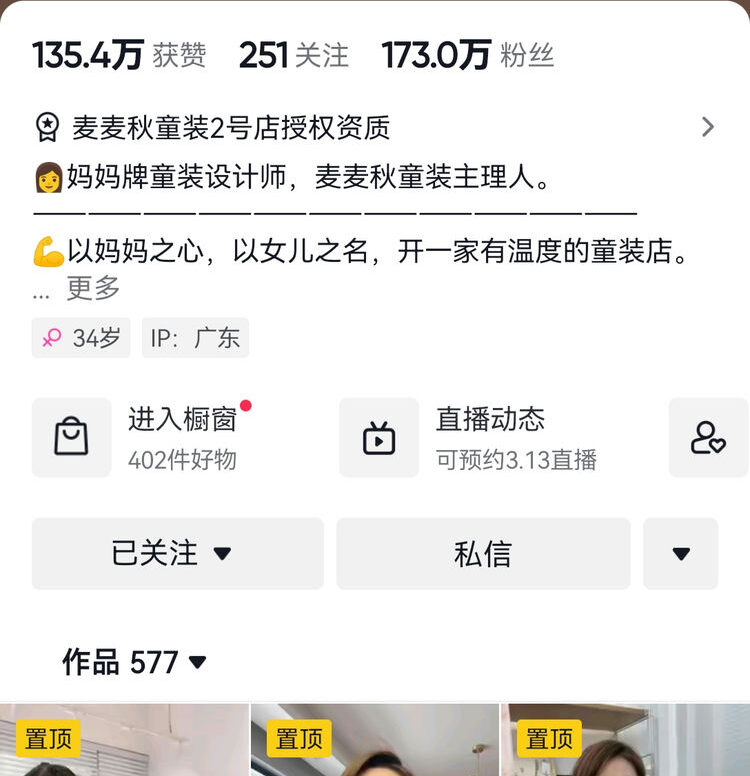Send a 私信 private message

tap(483, 553)
